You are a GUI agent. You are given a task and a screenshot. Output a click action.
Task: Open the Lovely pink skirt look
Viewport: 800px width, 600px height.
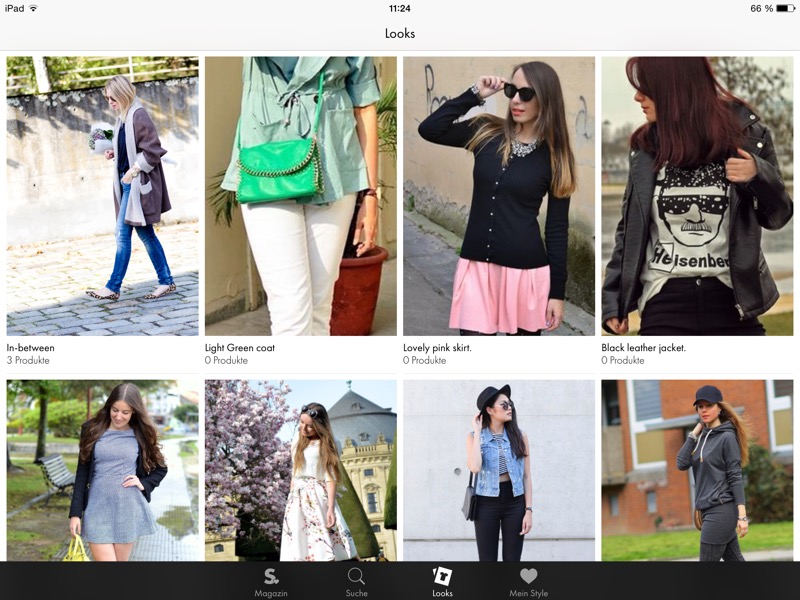tap(498, 196)
